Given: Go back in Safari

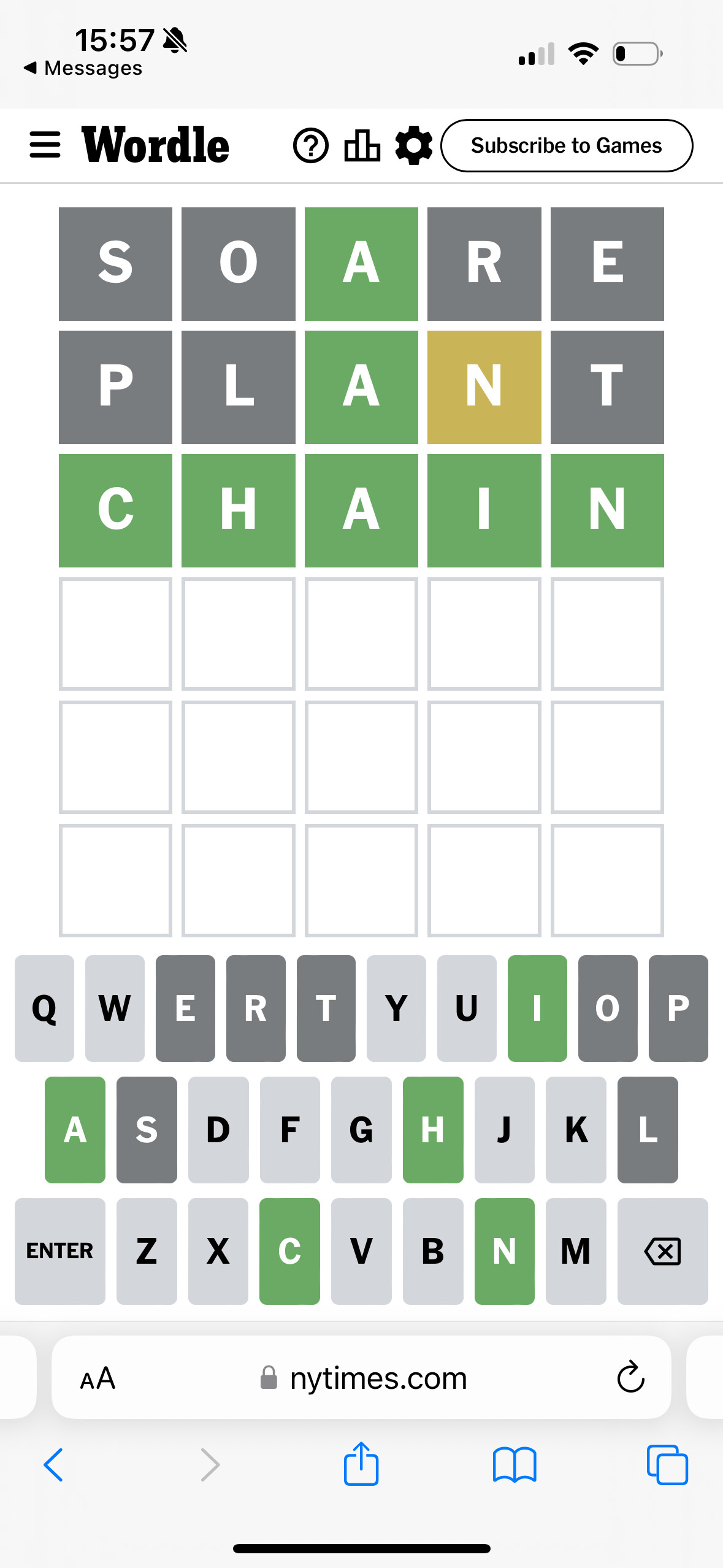Looking at the screenshot, I should click(x=53, y=1465).
